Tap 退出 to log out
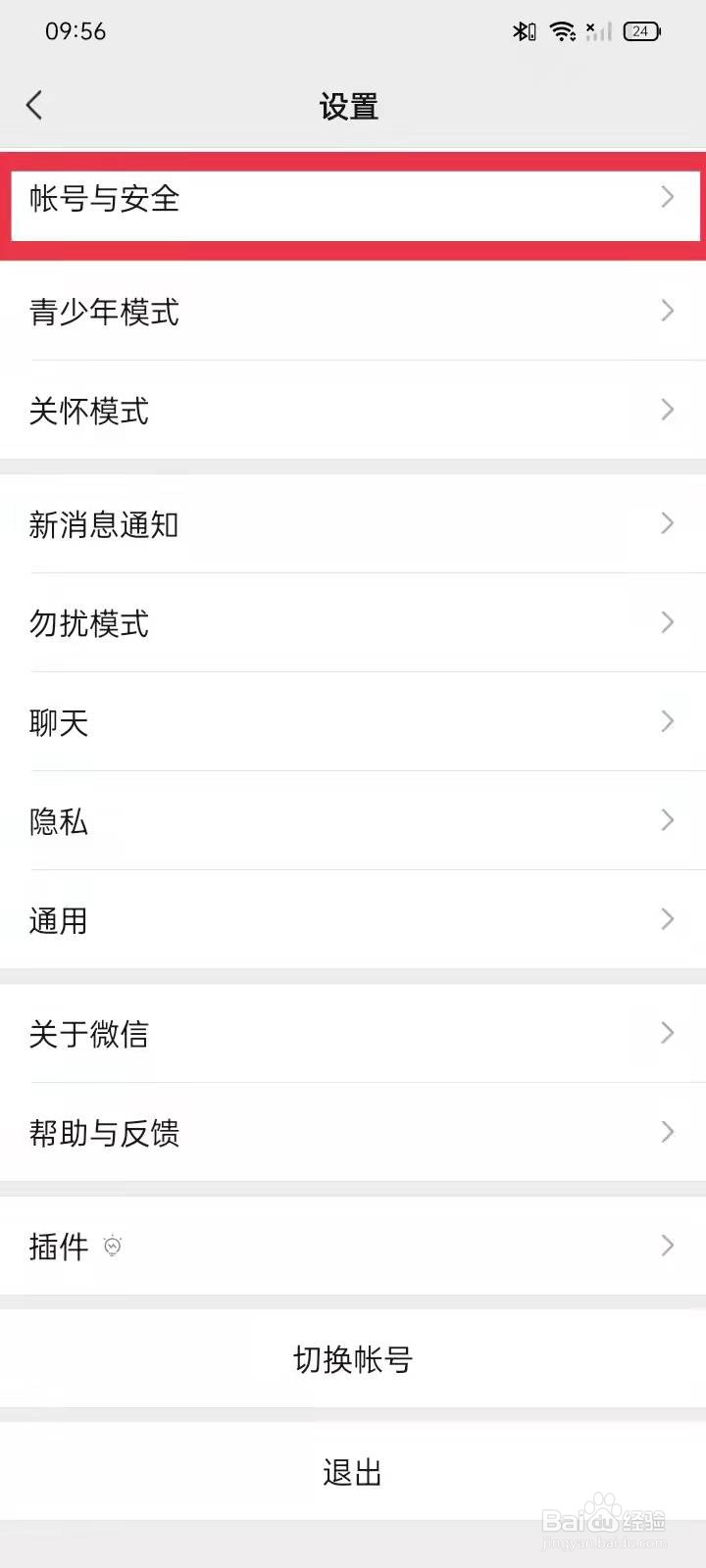This screenshot has height=1568, width=706. point(353,1470)
